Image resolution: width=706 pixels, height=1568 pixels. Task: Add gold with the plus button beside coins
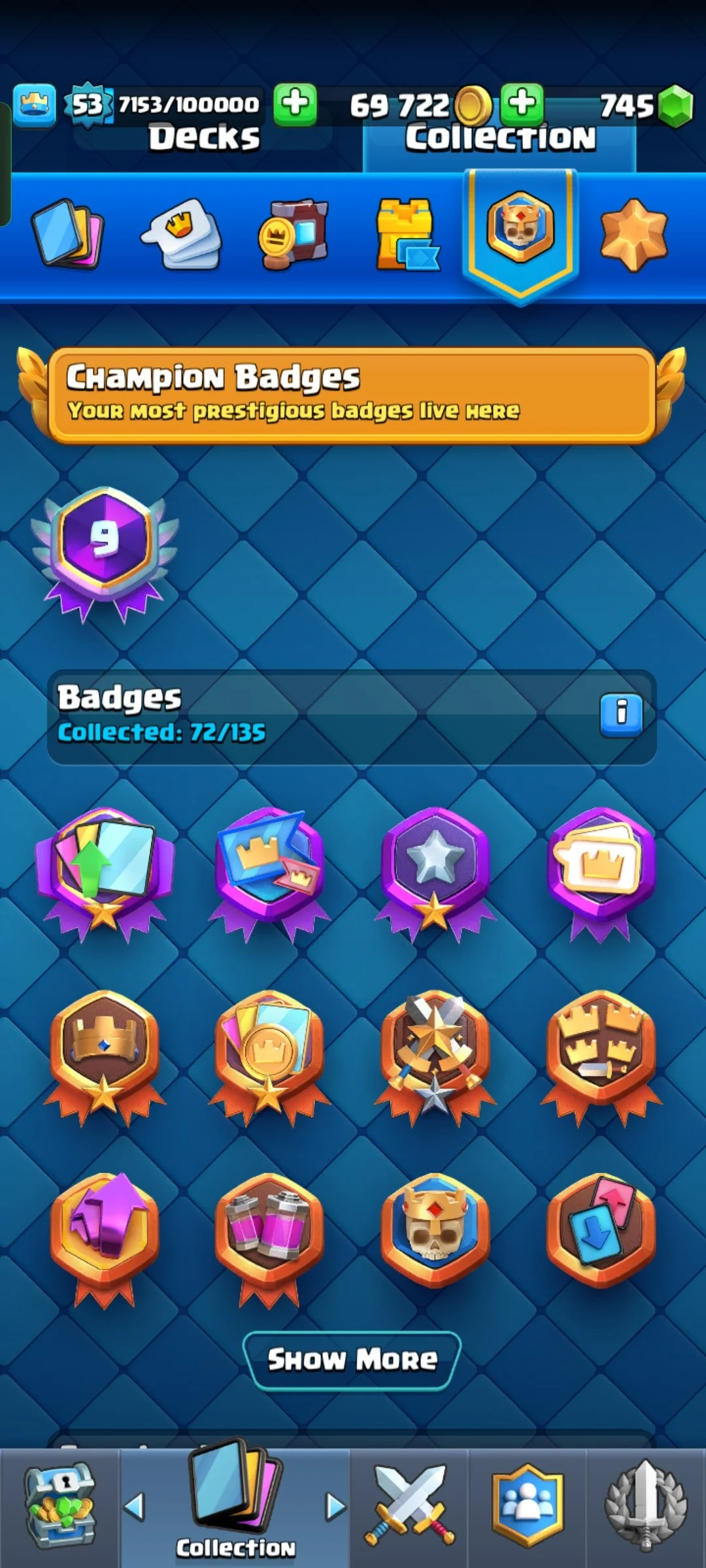[x=522, y=105]
